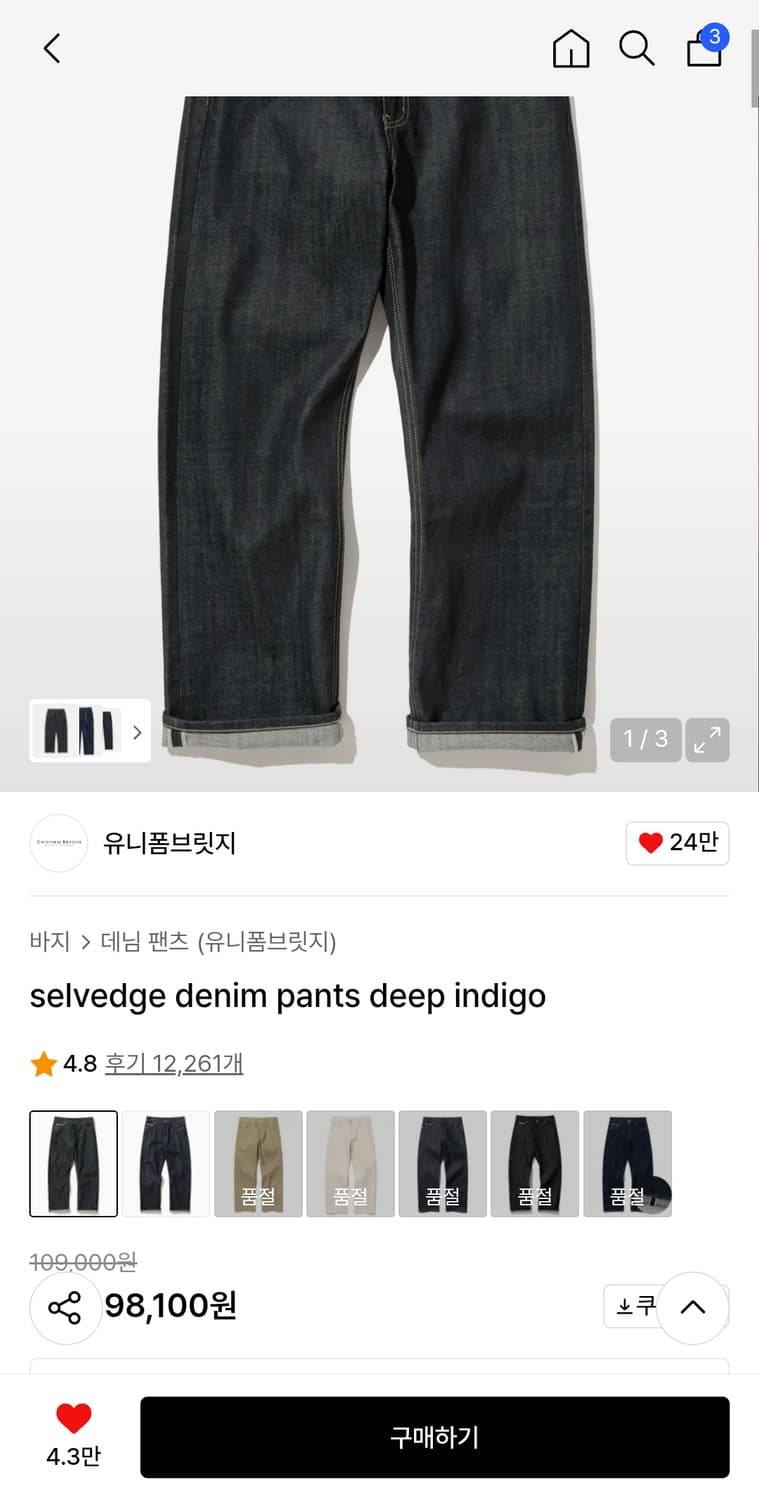
Task: Select the navy denim color variant
Action: (166, 1163)
